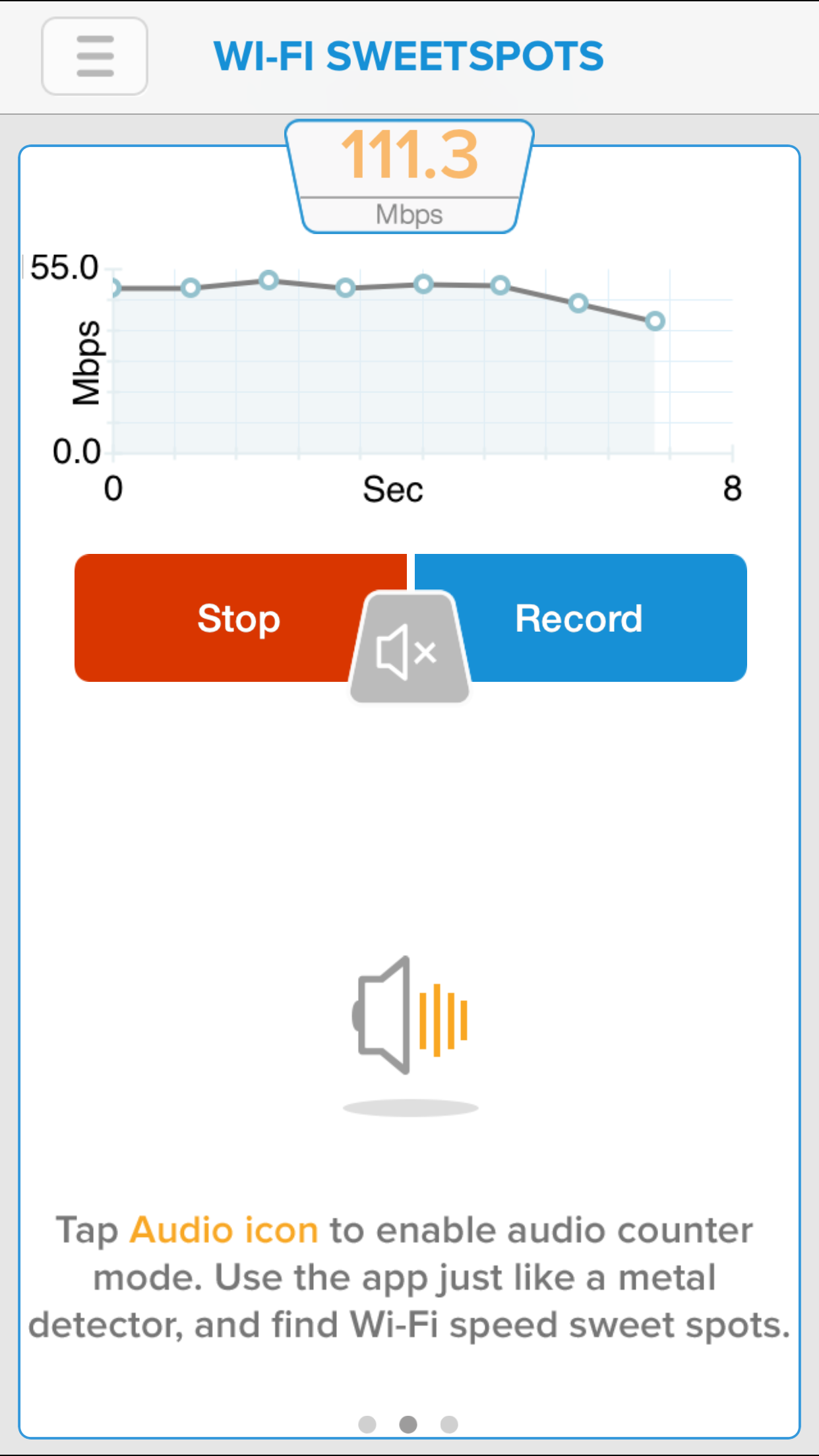The image size is (819, 1456).
Task: Open the hamburger menu
Action: (x=95, y=56)
